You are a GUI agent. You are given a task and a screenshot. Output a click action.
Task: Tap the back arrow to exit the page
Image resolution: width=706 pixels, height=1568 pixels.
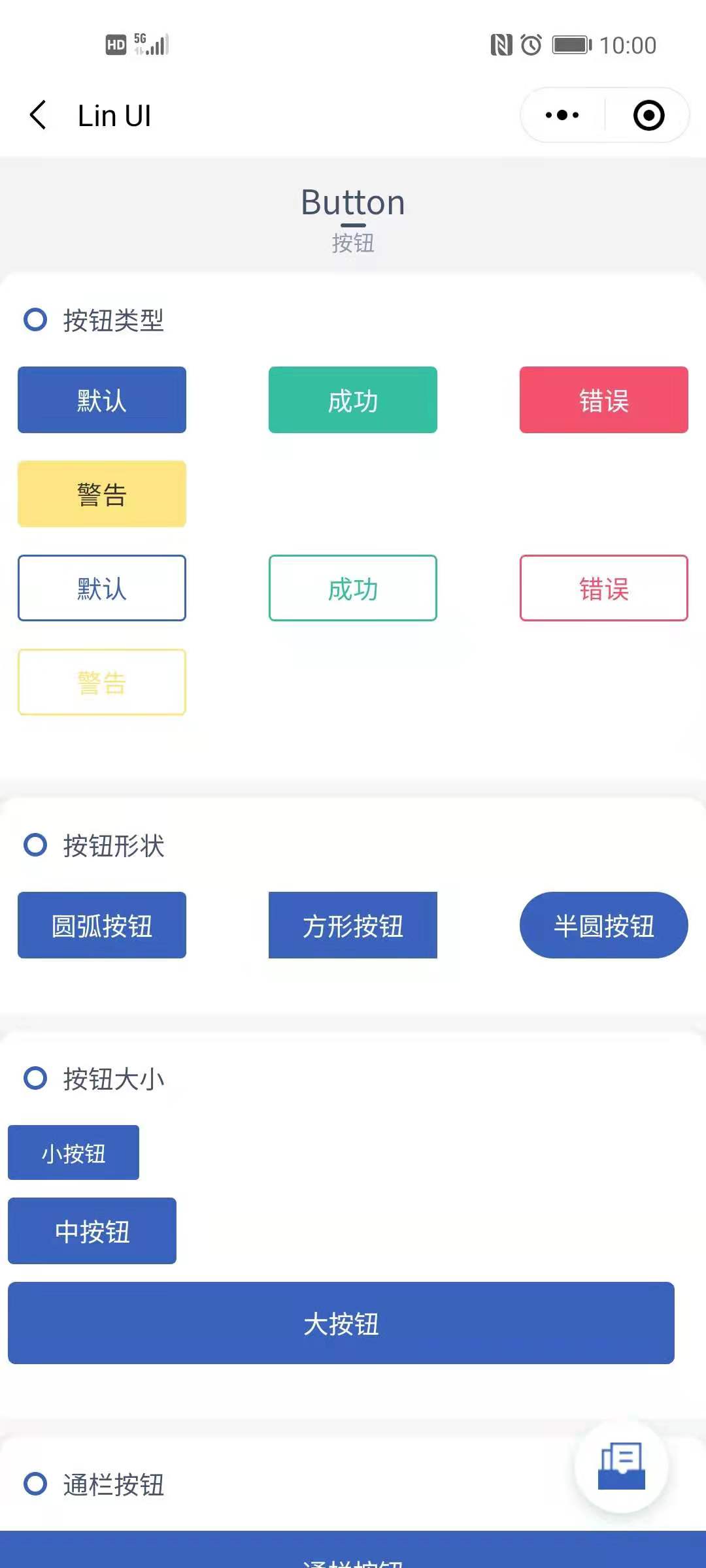pyautogui.click(x=38, y=114)
